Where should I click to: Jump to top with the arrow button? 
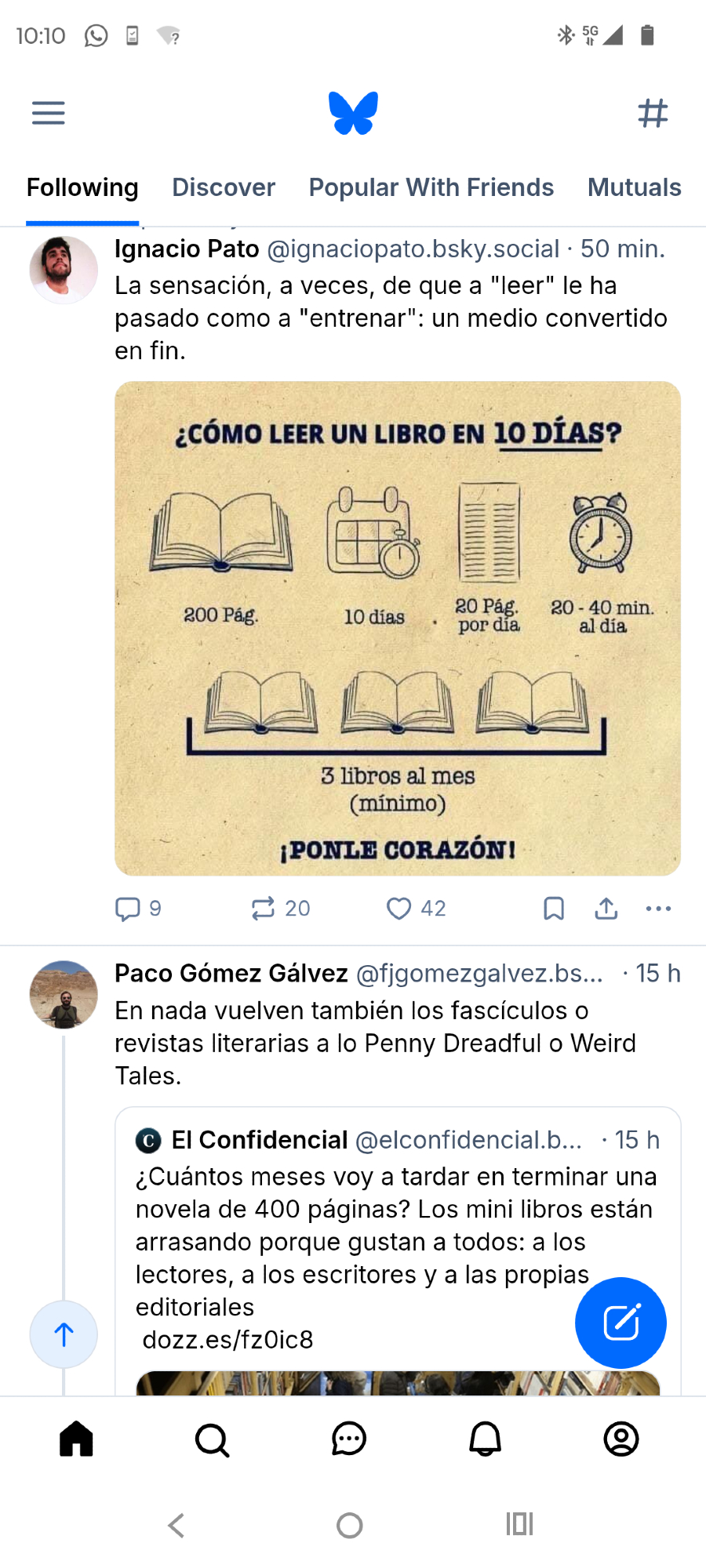click(x=64, y=1334)
